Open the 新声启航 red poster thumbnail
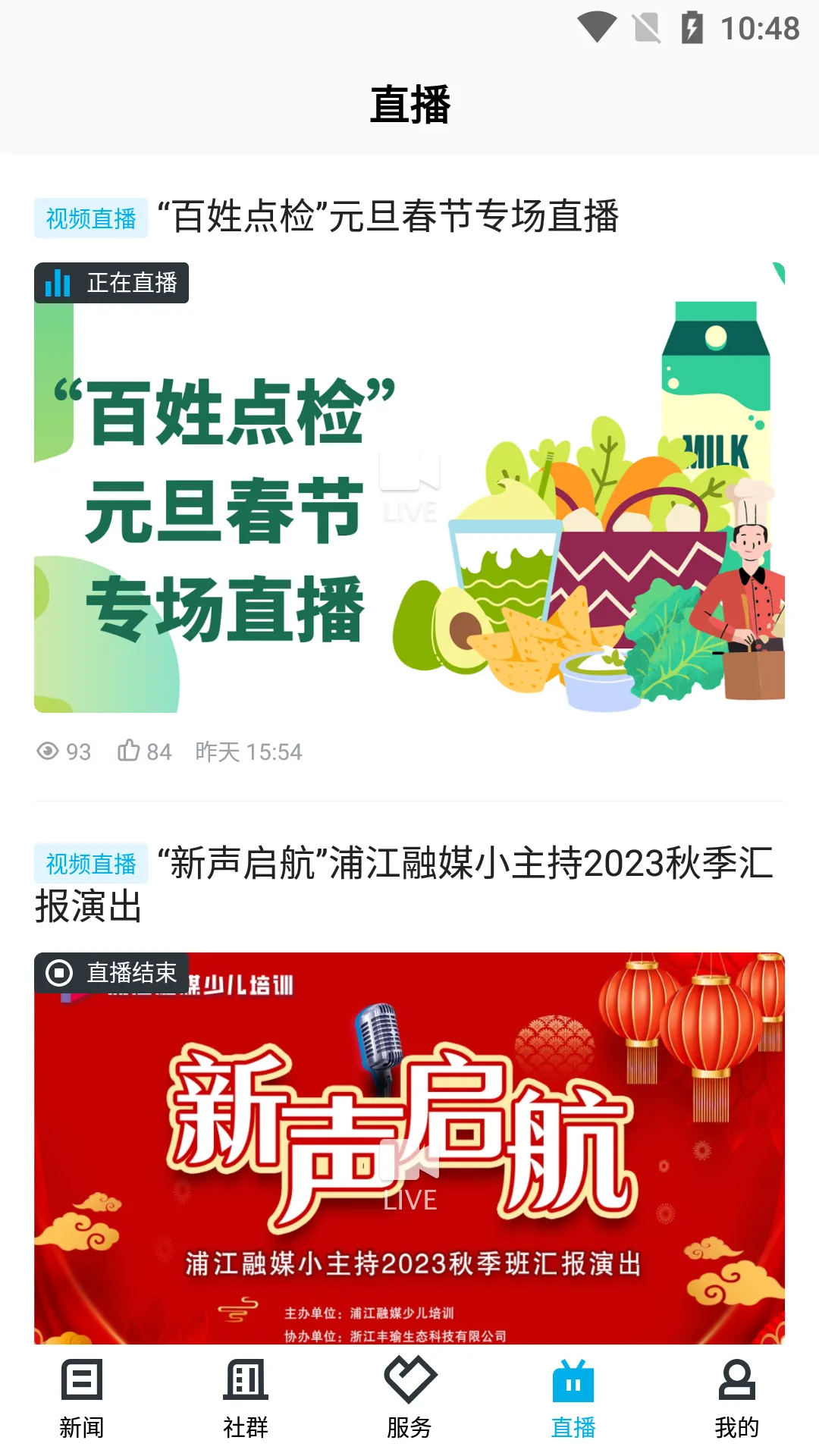 tap(409, 1153)
